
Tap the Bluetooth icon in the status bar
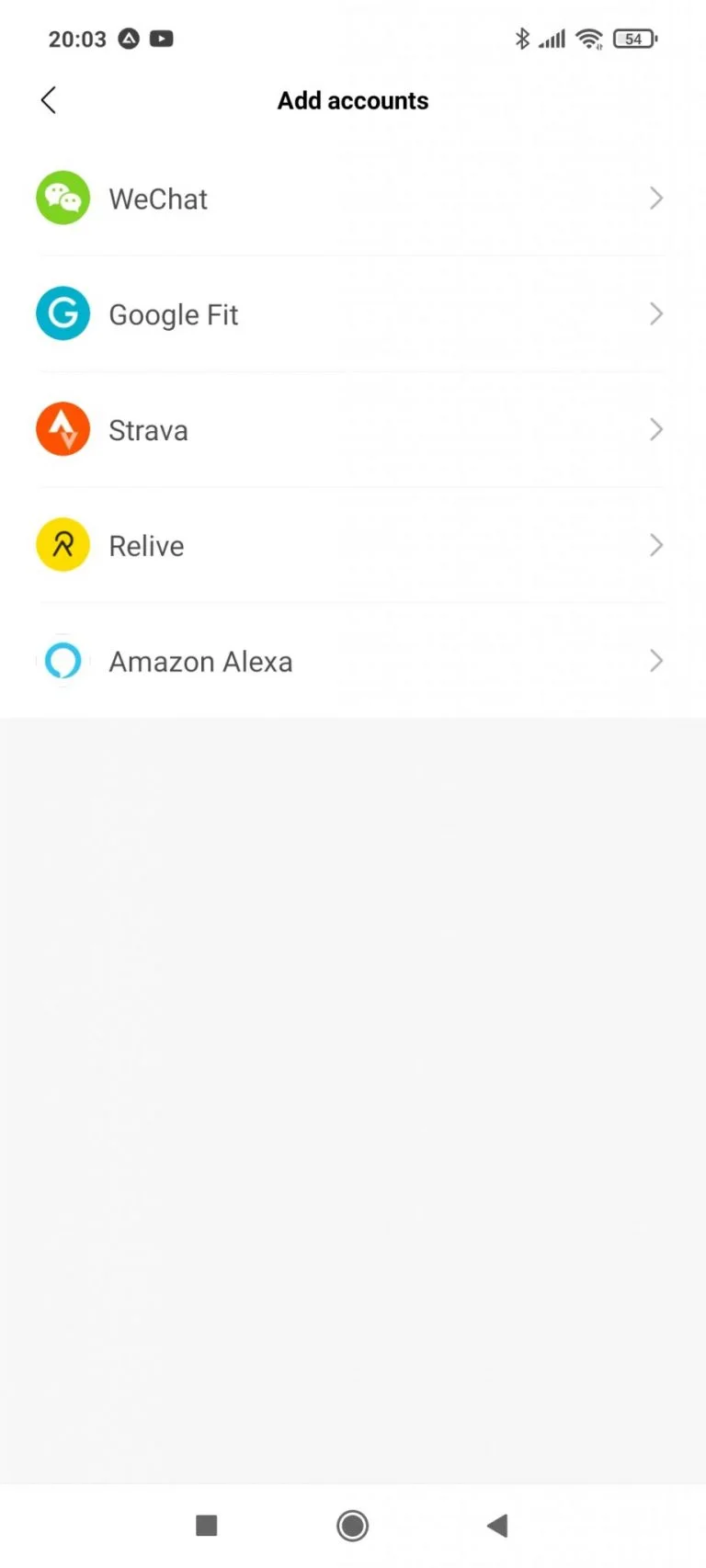[x=521, y=39]
